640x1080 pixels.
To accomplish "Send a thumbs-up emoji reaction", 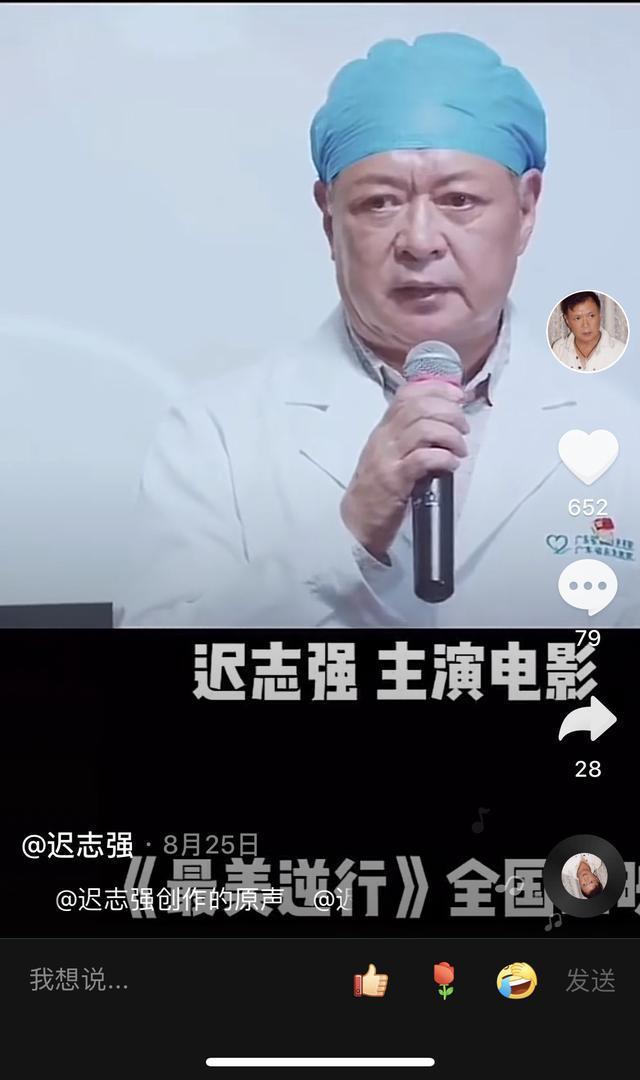I will pyautogui.click(x=371, y=981).
